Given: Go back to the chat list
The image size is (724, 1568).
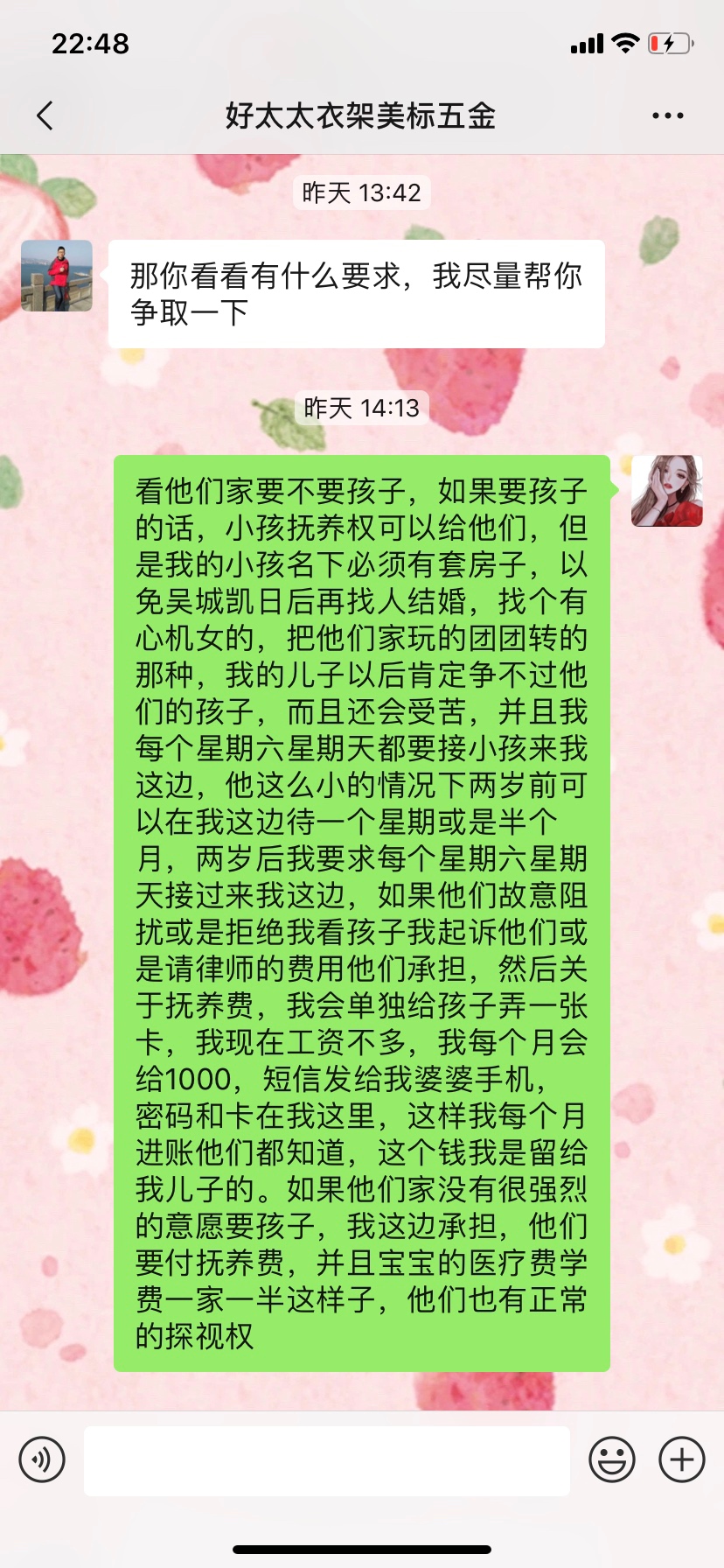Looking at the screenshot, I should point(45,115).
